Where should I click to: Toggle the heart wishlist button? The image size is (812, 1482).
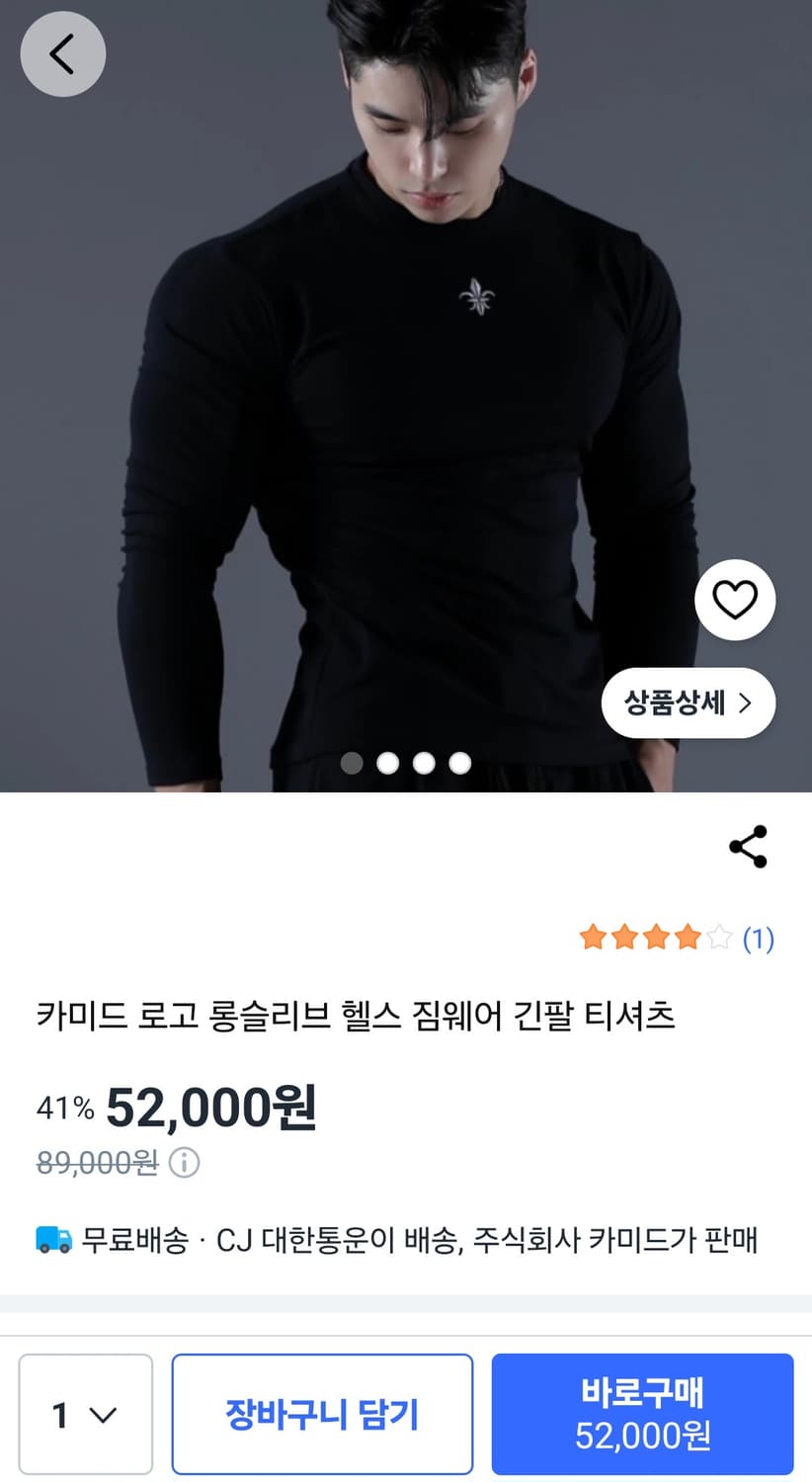pyautogui.click(x=734, y=599)
